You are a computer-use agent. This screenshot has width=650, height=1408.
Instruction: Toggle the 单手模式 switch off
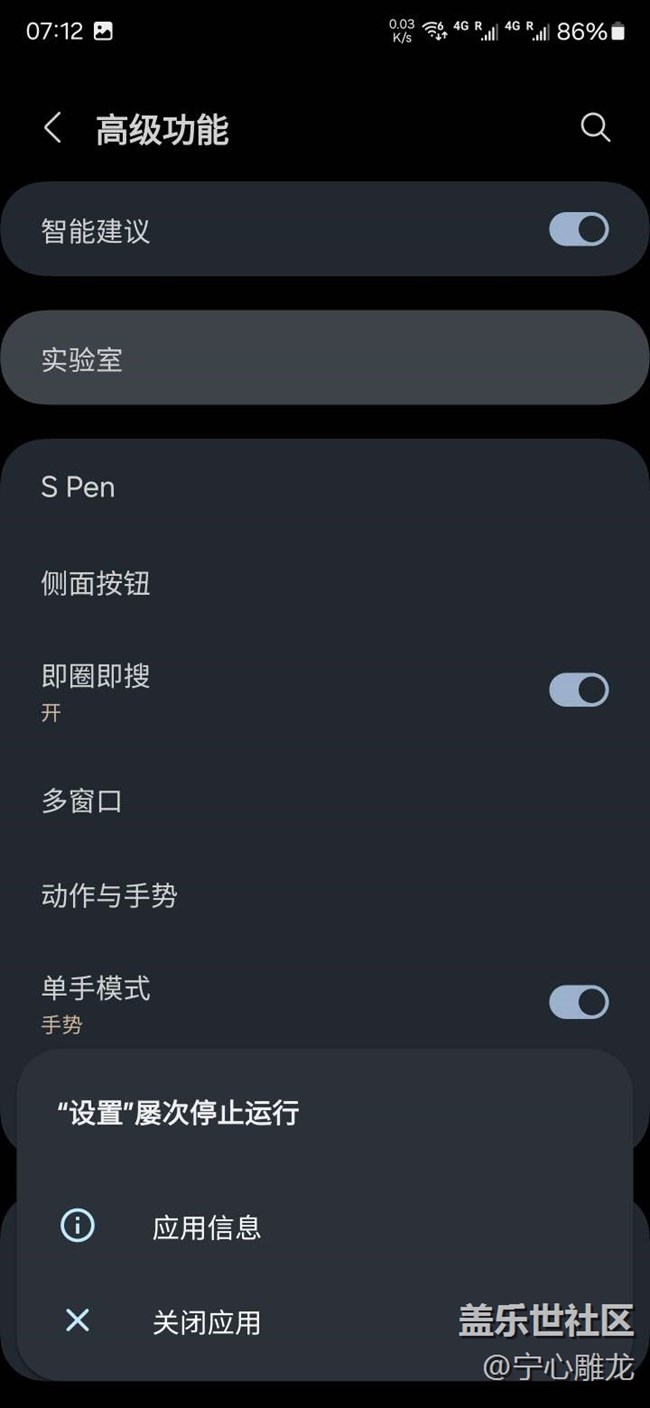tap(578, 1002)
